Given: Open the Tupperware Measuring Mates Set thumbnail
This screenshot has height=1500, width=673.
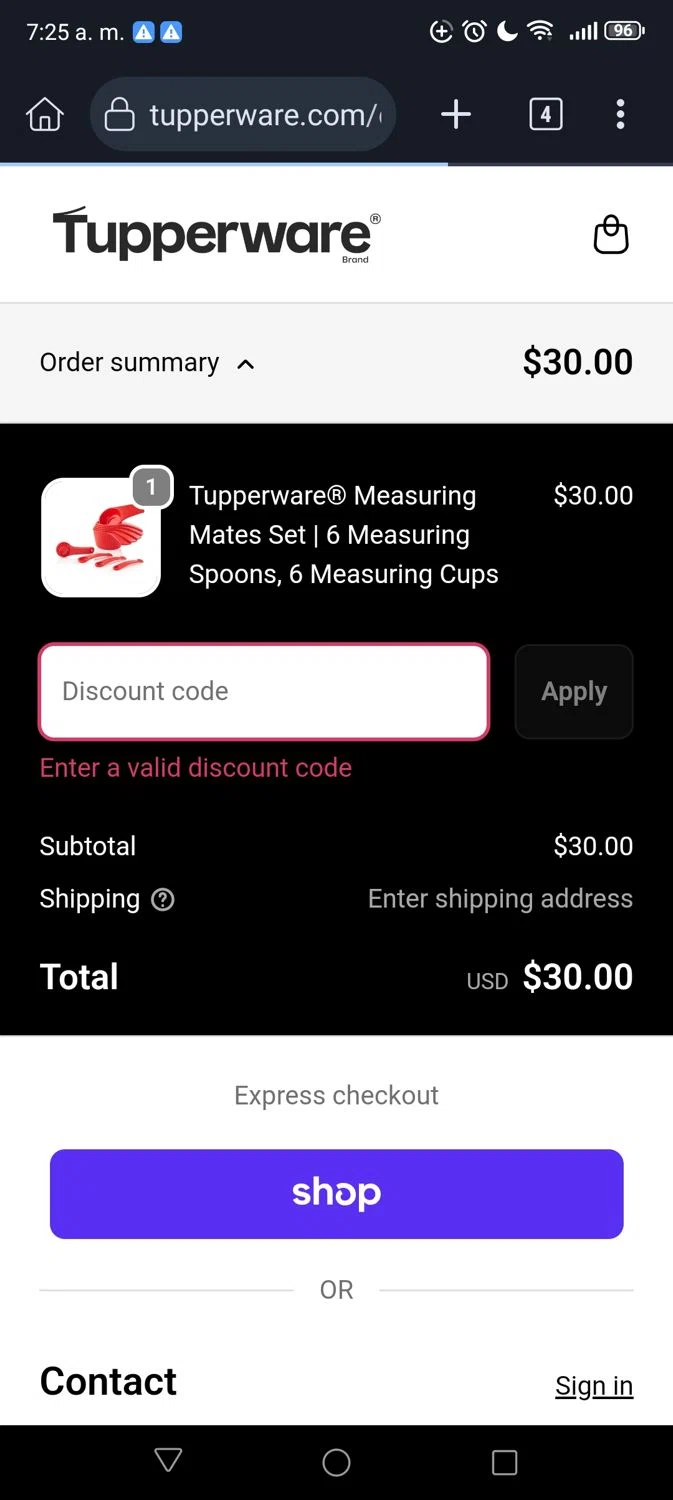Looking at the screenshot, I should (x=101, y=537).
